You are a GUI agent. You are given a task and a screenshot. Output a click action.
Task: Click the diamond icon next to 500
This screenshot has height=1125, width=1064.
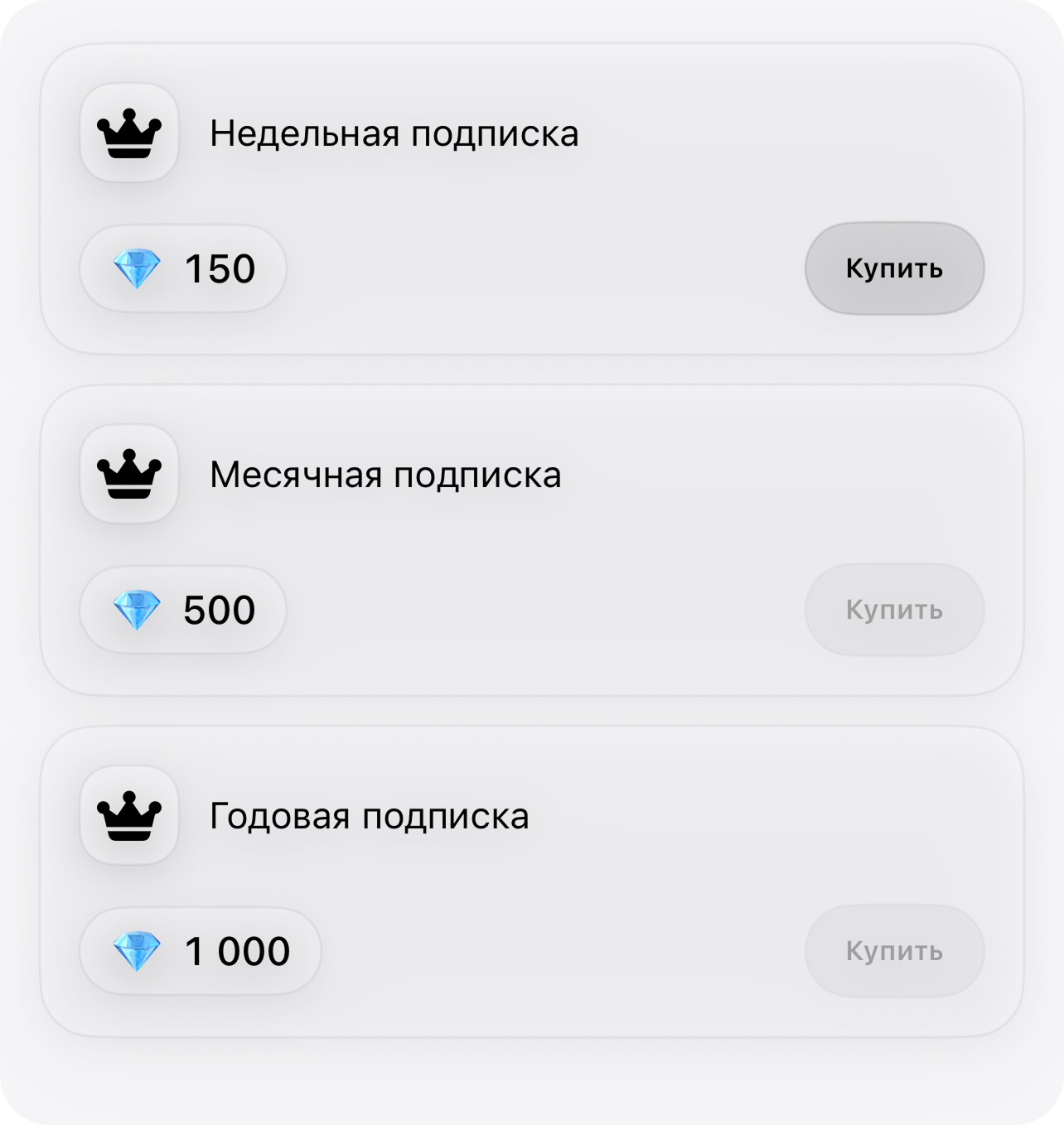tap(137, 610)
